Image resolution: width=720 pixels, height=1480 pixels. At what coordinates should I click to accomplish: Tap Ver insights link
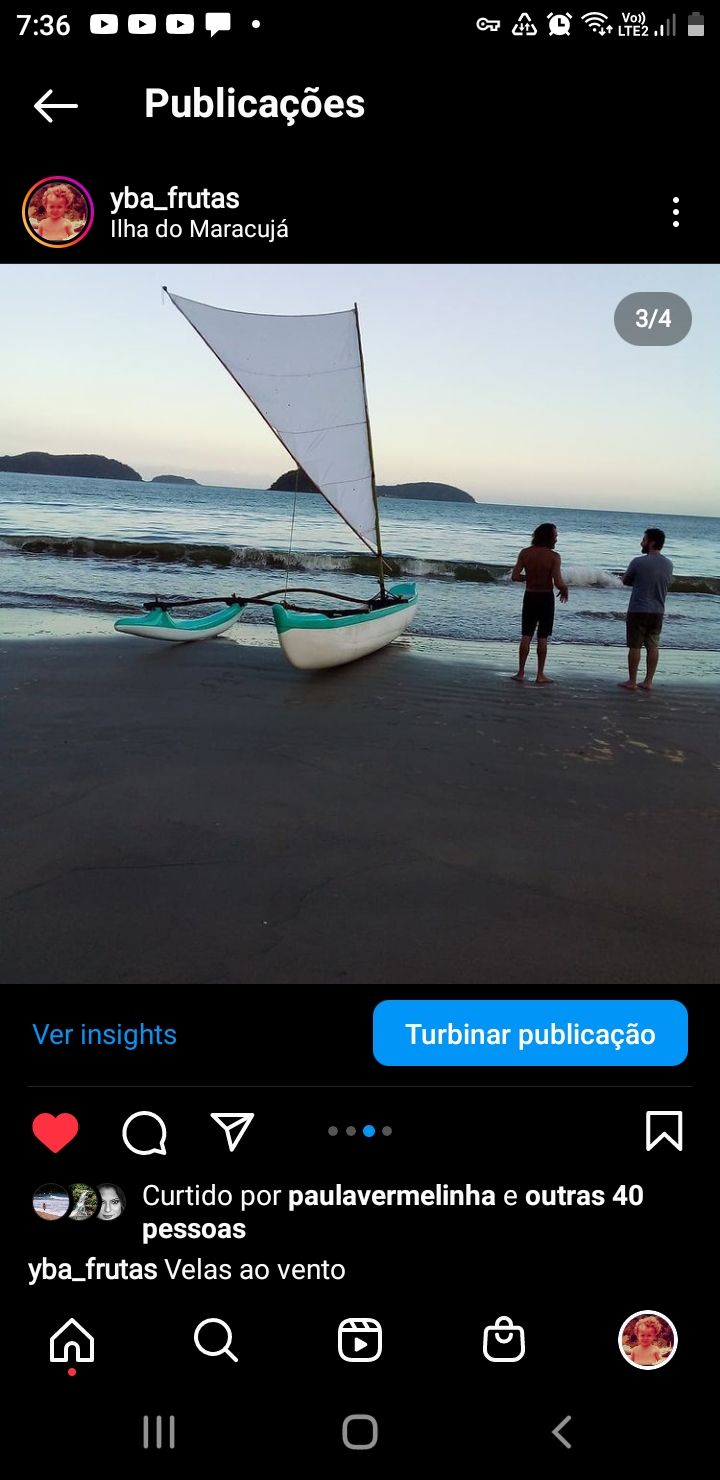coord(104,1034)
